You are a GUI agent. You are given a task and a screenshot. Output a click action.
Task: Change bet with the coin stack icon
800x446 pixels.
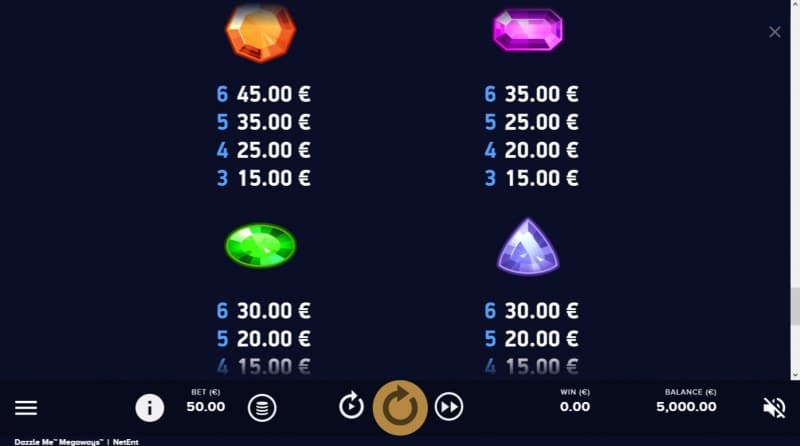click(262, 407)
